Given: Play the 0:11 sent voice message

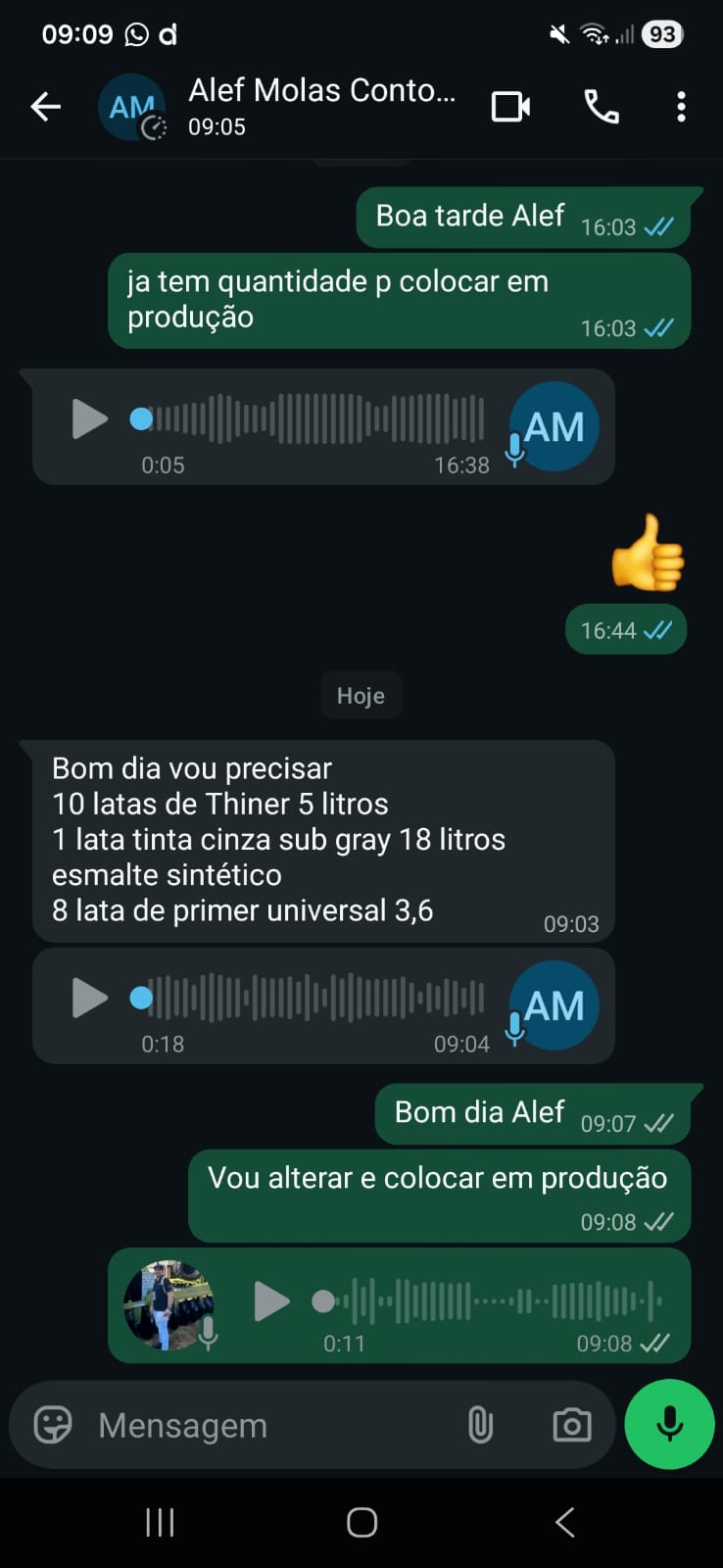Looking at the screenshot, I should (x=271, y=1301).
